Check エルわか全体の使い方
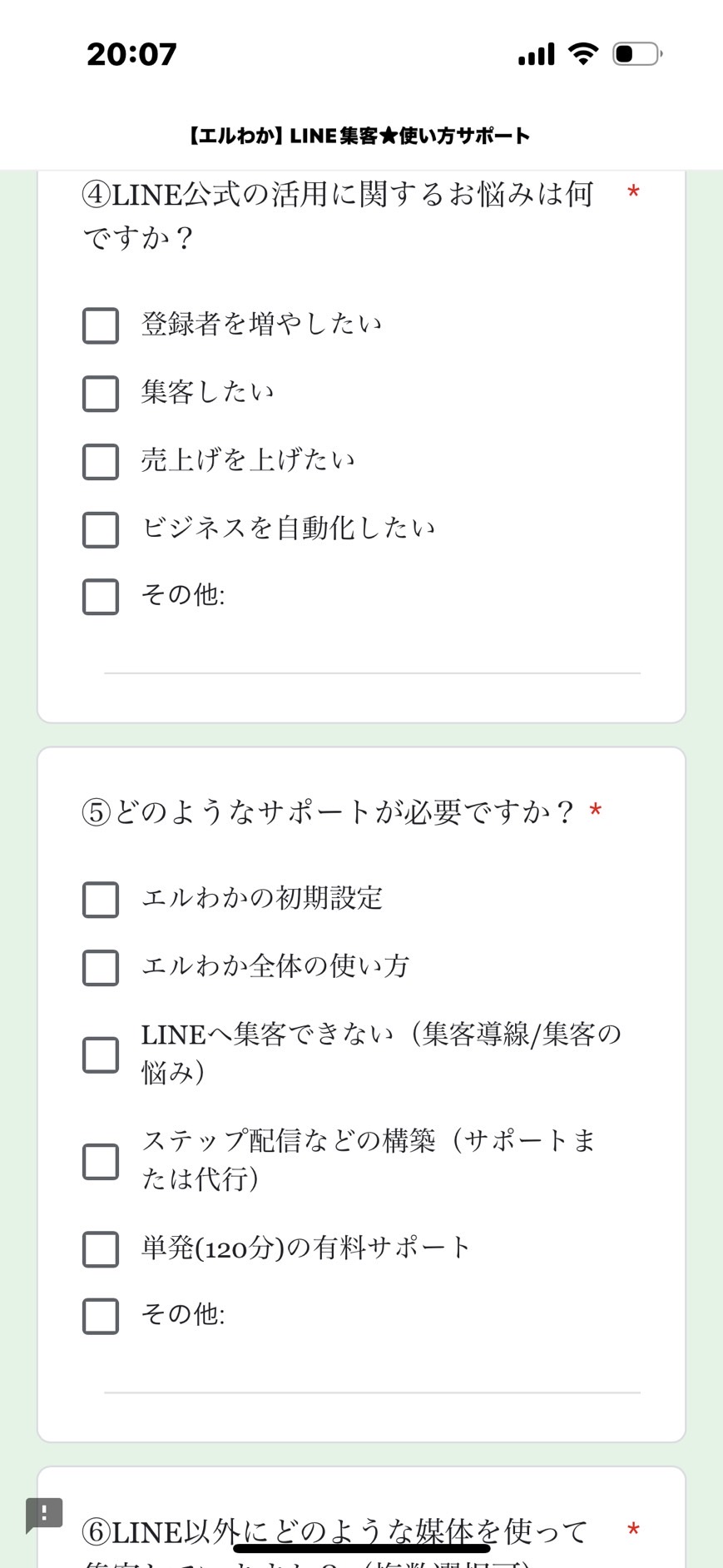The image size is (723, 1568). [101, 968]
